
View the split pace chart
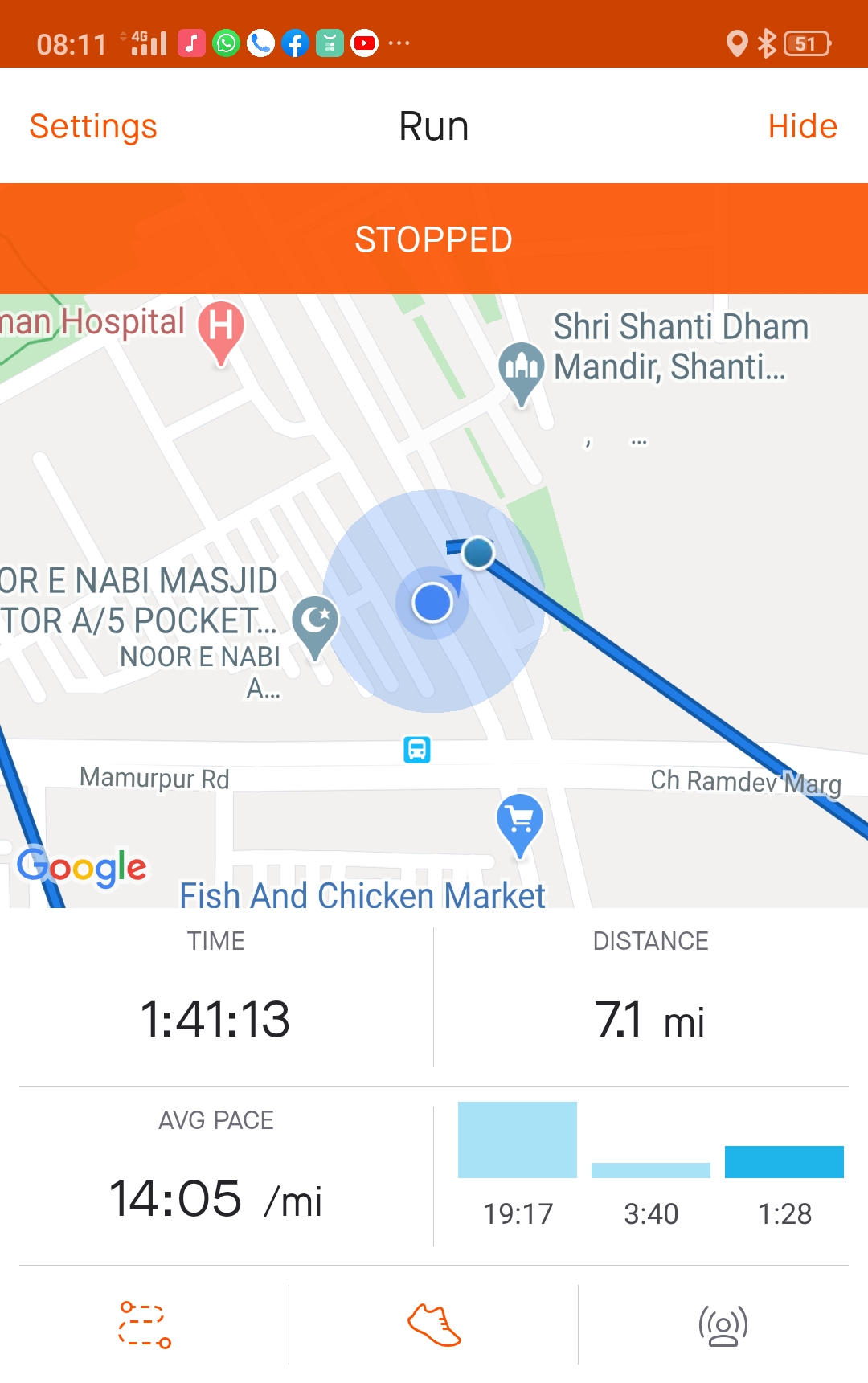[650, 1165]
